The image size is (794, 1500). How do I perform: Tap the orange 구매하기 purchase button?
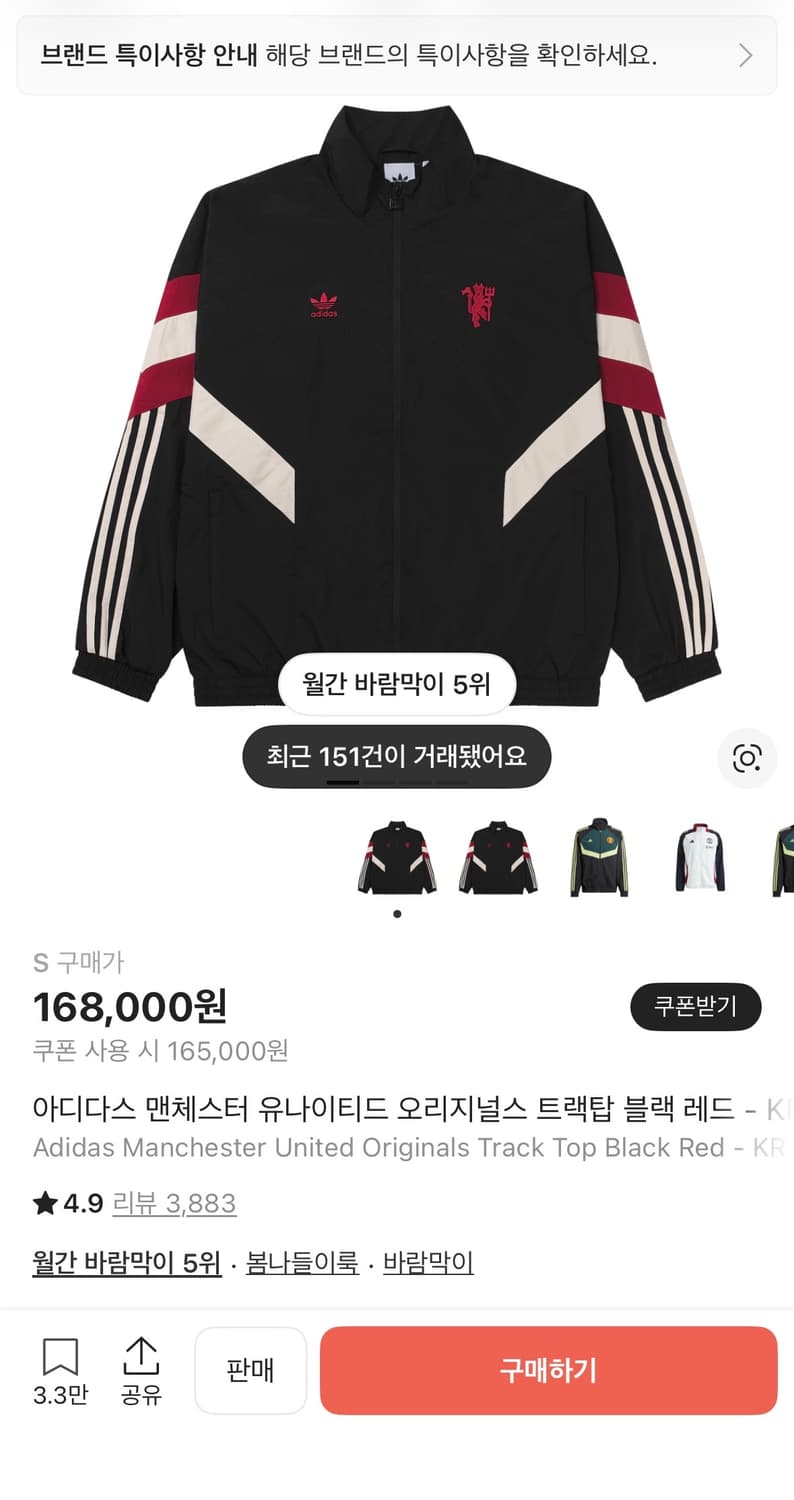click(546, 1371)
